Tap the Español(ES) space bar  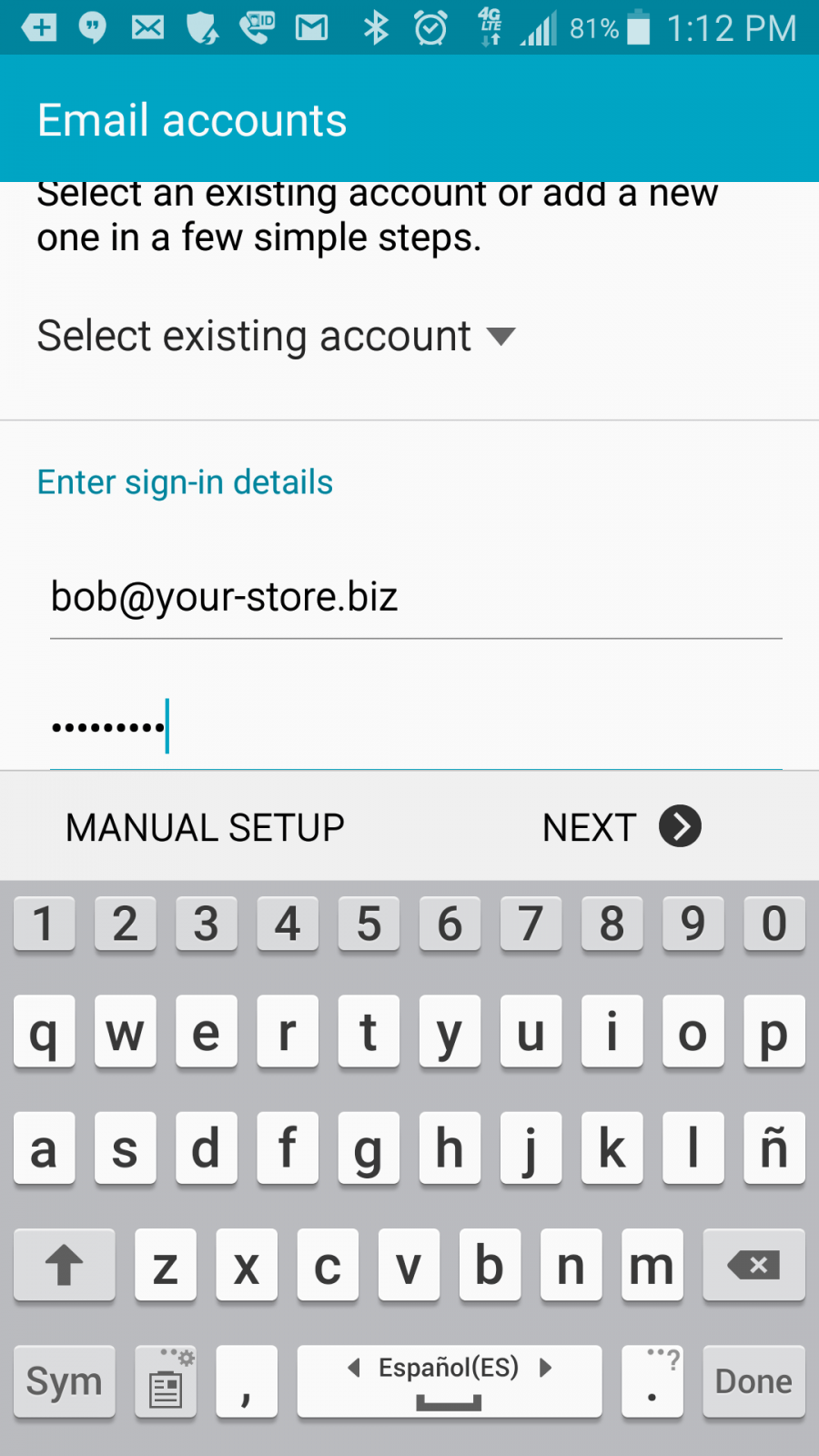pos(449,1381)
